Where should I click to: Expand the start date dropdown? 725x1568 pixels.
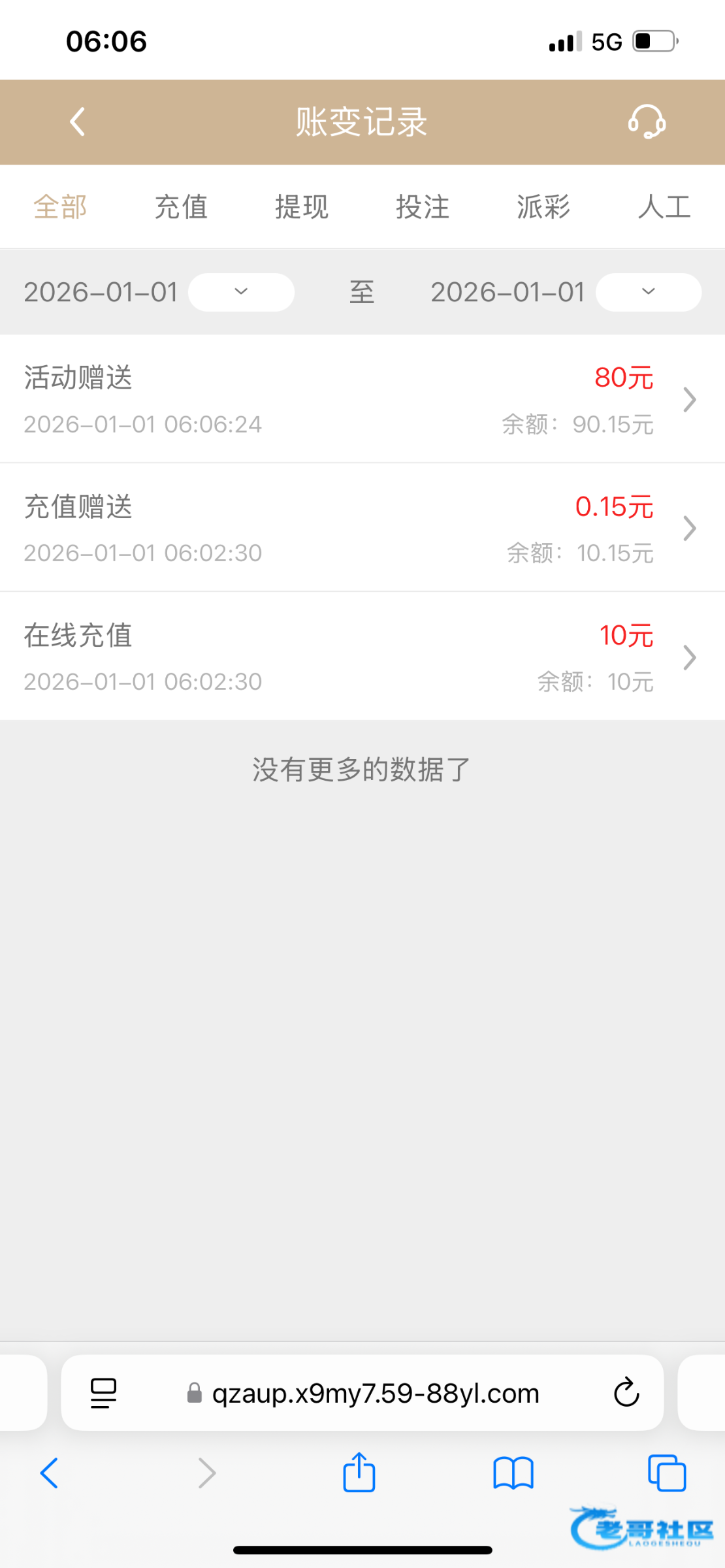[241, 292]
